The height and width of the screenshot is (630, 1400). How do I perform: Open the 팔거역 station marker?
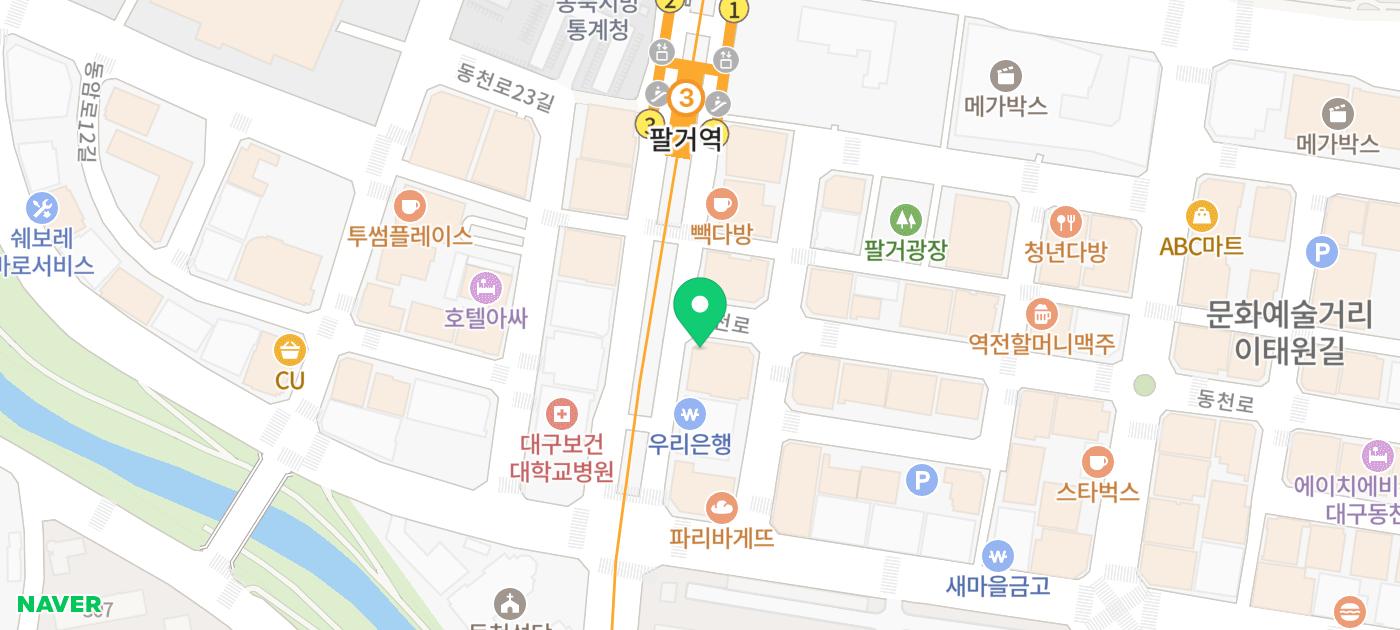[x=686, y=99]
